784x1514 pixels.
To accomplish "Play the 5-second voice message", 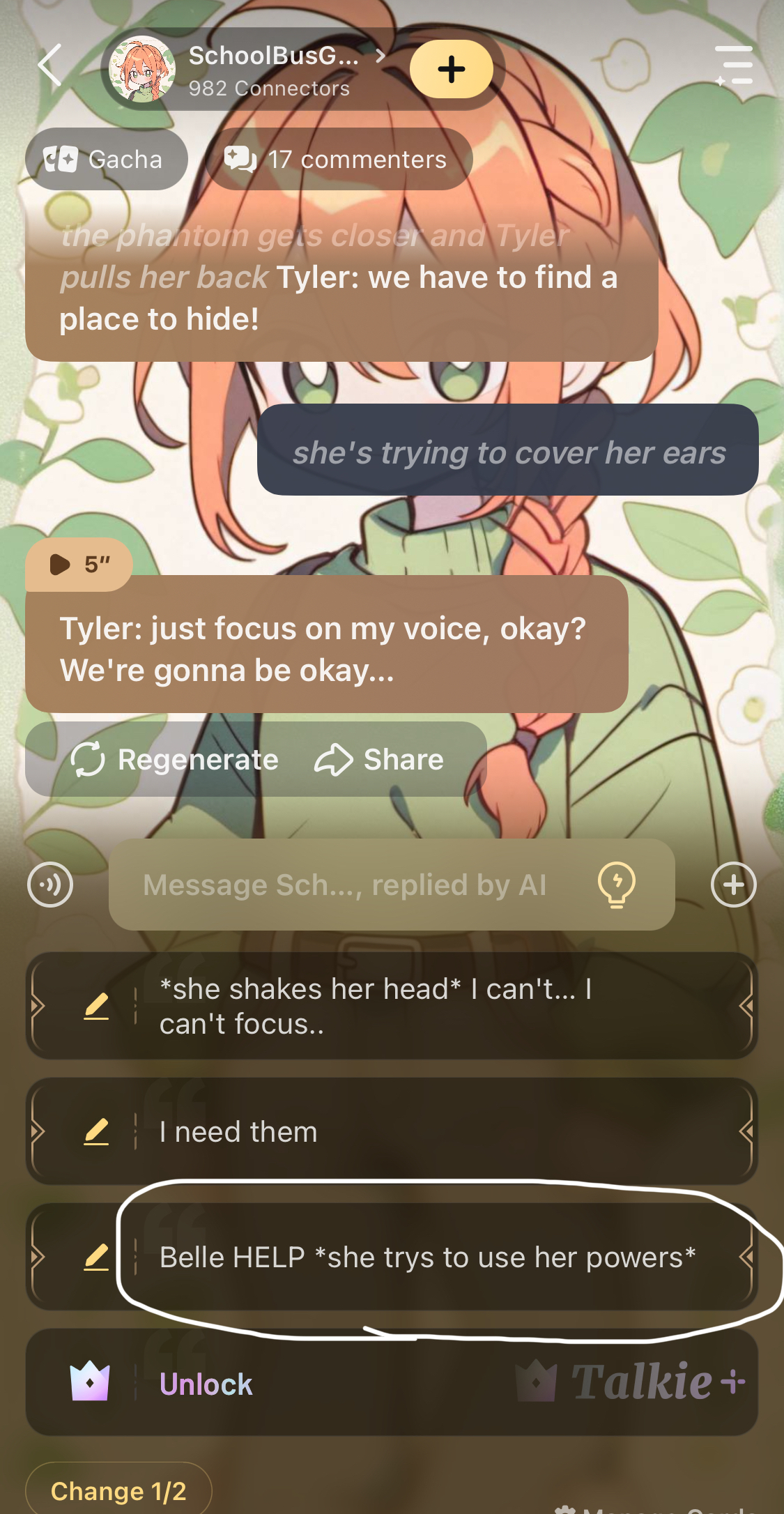I will click(78, 564).
